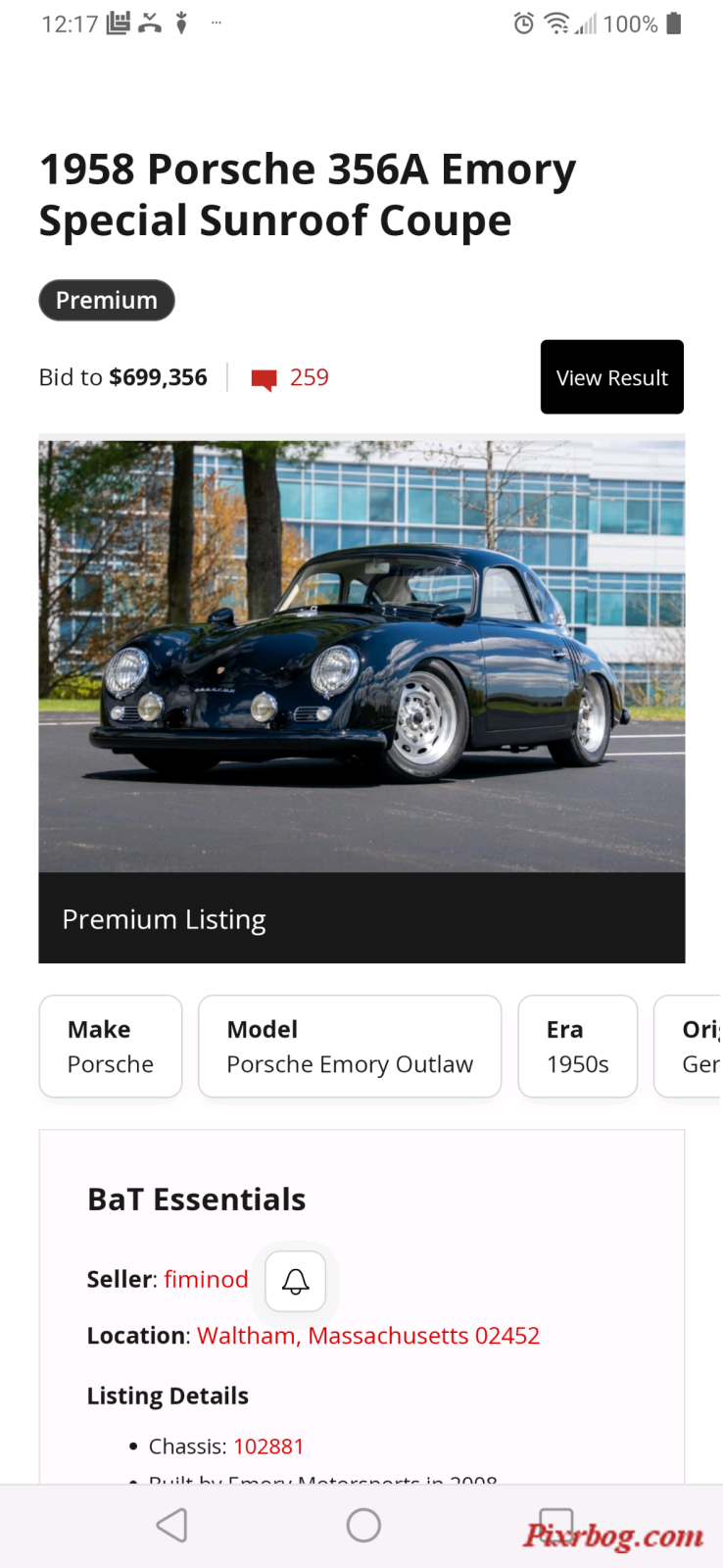This screenshot has height=1568, width=723.
Task: Go back with system back button
Action: pos(171,1525)
